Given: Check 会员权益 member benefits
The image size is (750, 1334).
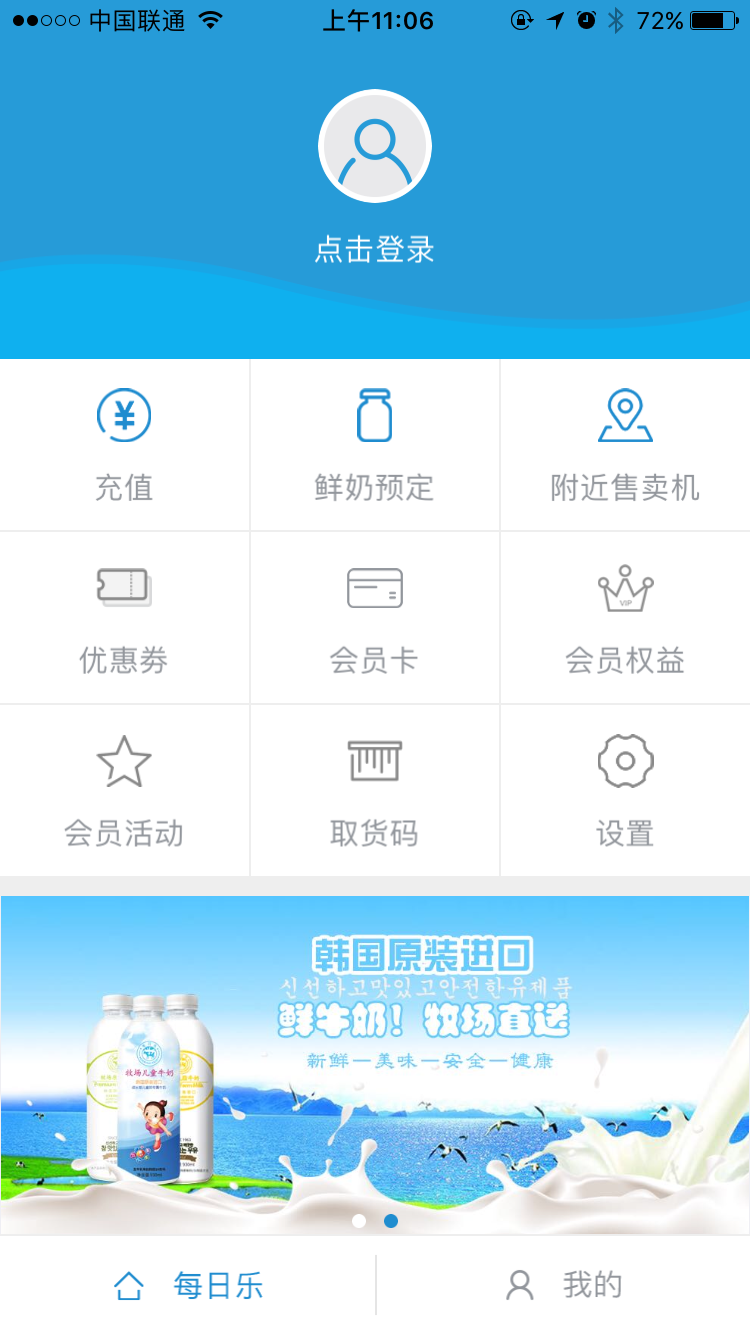Looking at the screenshot, I should (x=625, y=618).
